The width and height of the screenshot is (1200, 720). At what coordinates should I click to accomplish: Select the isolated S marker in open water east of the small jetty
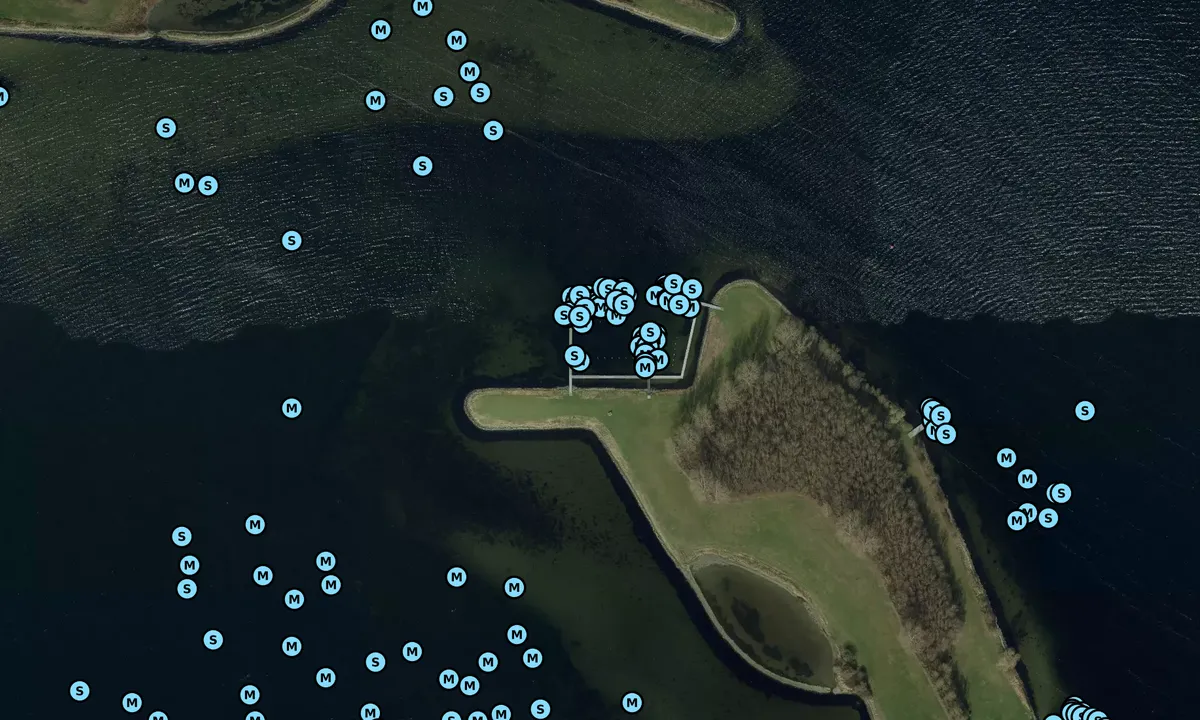[x=1085, y=410]
